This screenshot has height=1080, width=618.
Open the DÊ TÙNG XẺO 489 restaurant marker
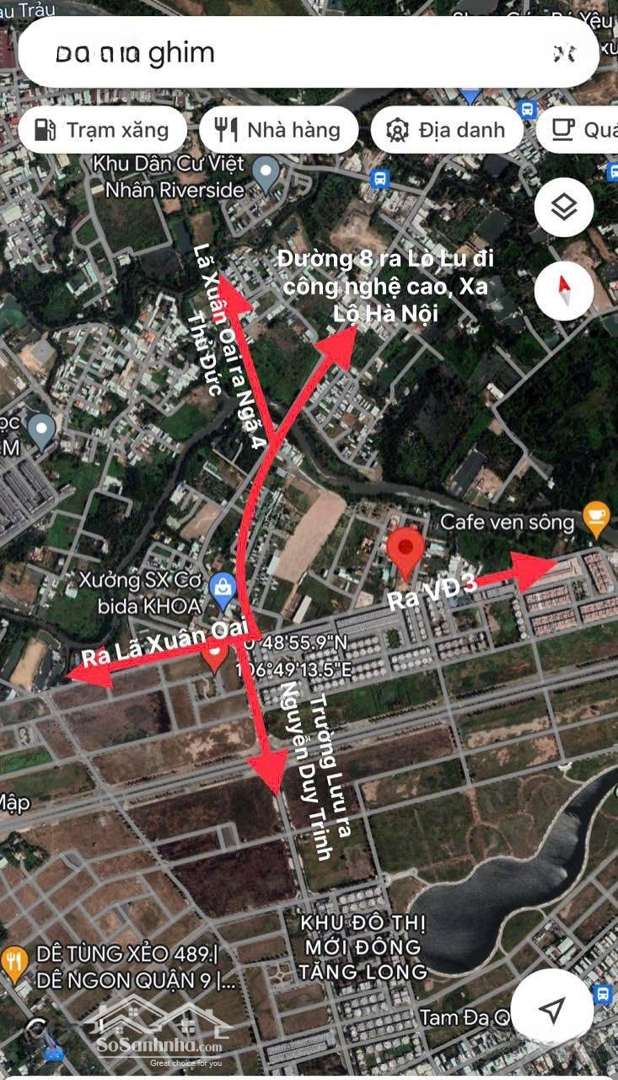click(x=14, y=962)
